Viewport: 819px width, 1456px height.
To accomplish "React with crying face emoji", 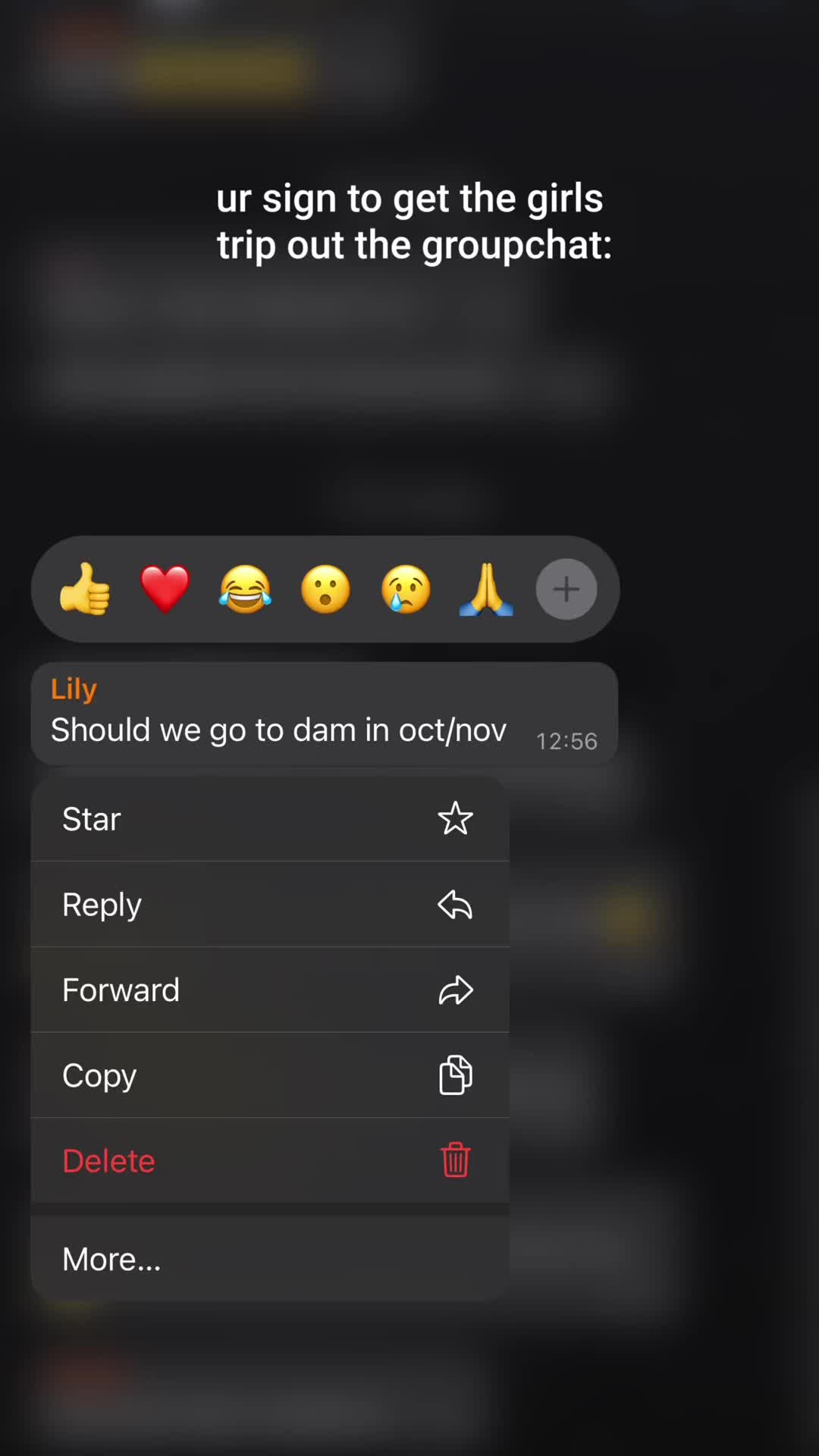I will pos(406,589).
